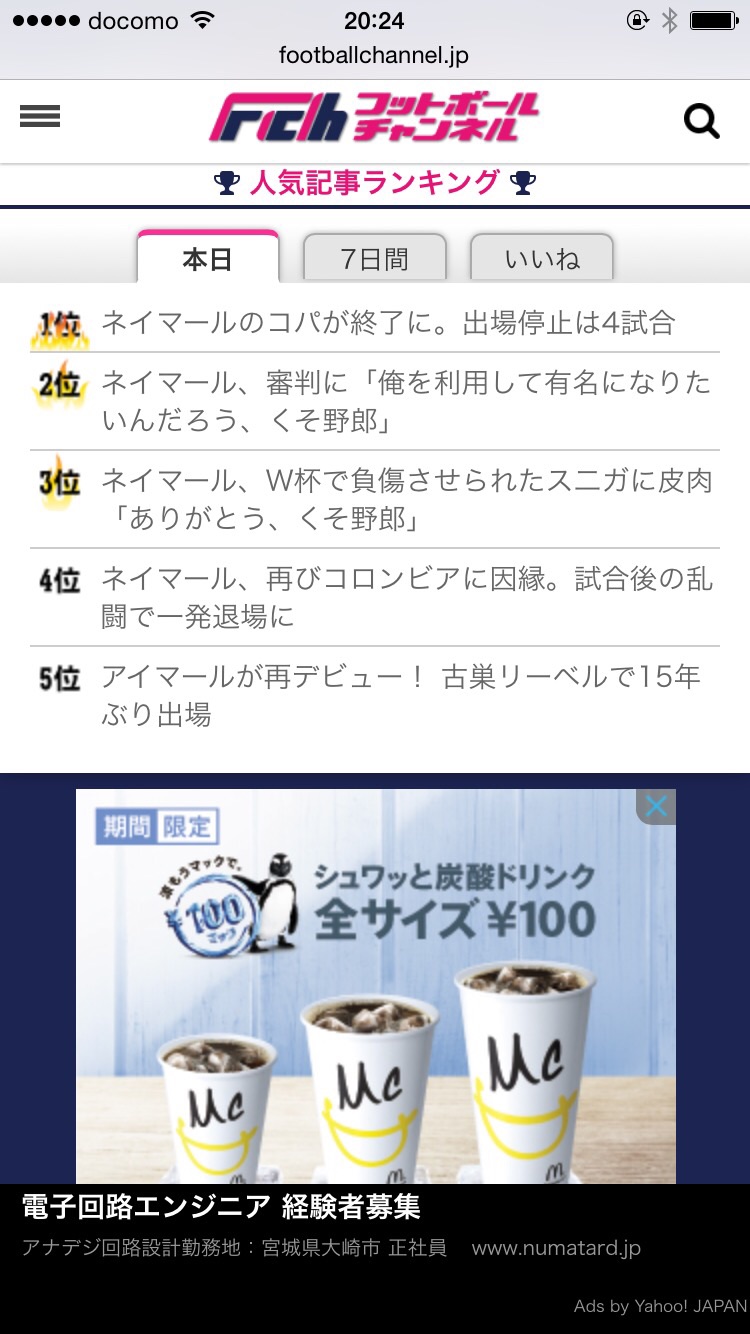Open the search magnifier icon

pos(701,121)
